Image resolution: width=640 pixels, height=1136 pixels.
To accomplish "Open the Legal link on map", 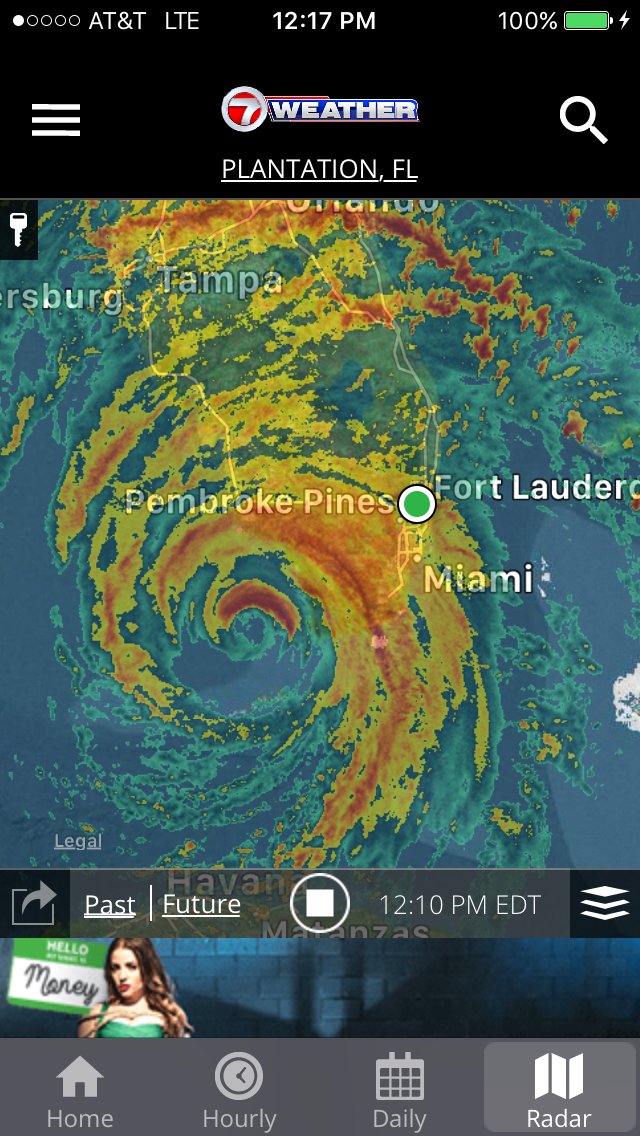I will point(78,841).
